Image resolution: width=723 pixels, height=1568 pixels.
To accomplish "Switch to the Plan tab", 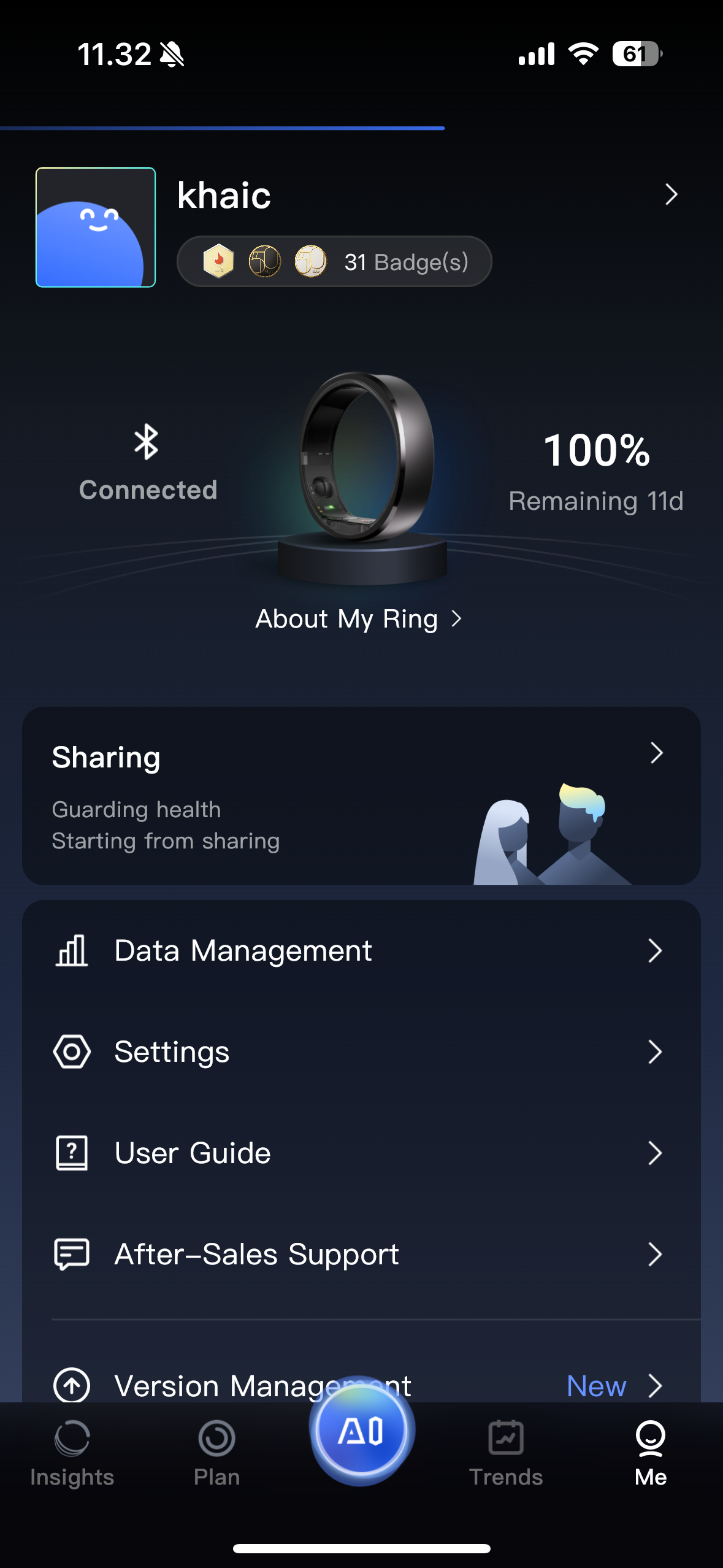I will coord(216,1453).
